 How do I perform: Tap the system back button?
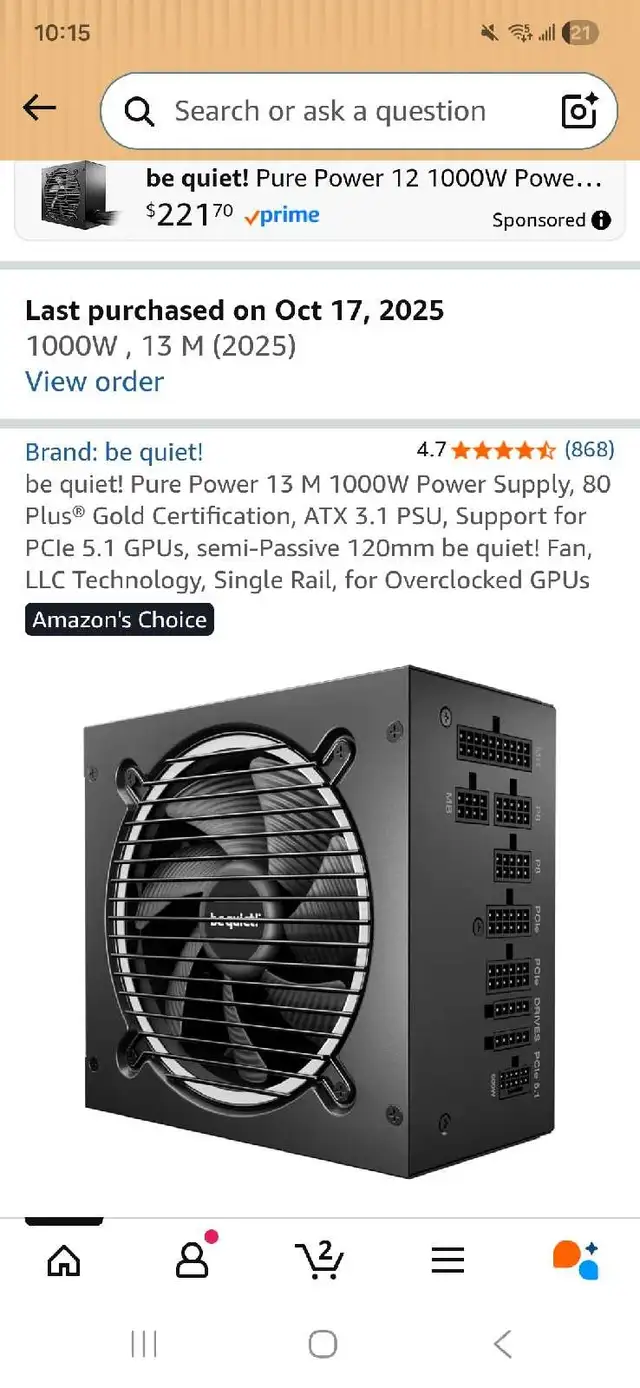(502, 1344)
